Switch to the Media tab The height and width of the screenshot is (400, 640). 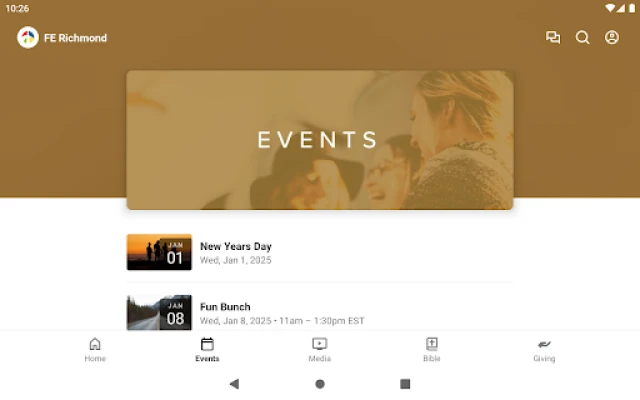pos(319,349)
